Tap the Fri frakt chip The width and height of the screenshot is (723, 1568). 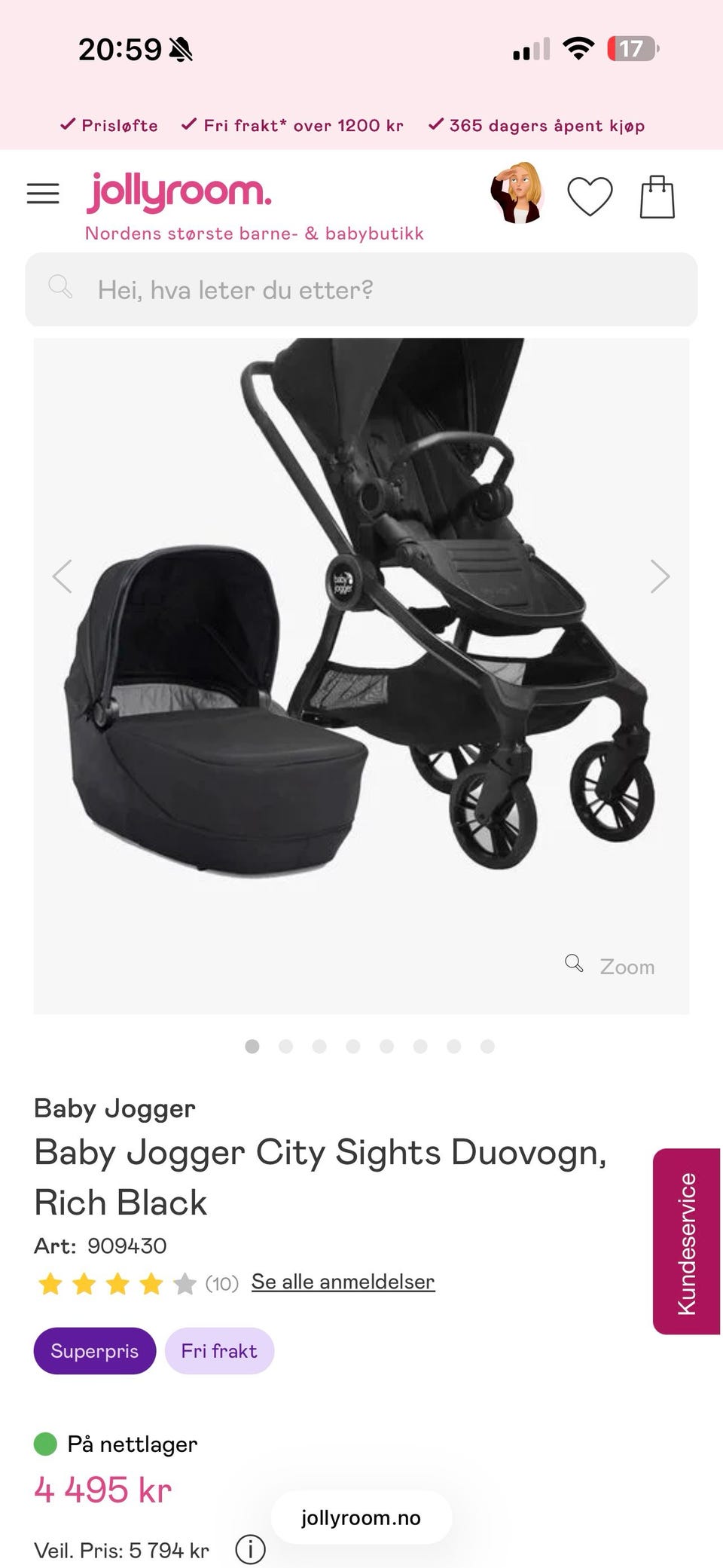(219, 1351)
